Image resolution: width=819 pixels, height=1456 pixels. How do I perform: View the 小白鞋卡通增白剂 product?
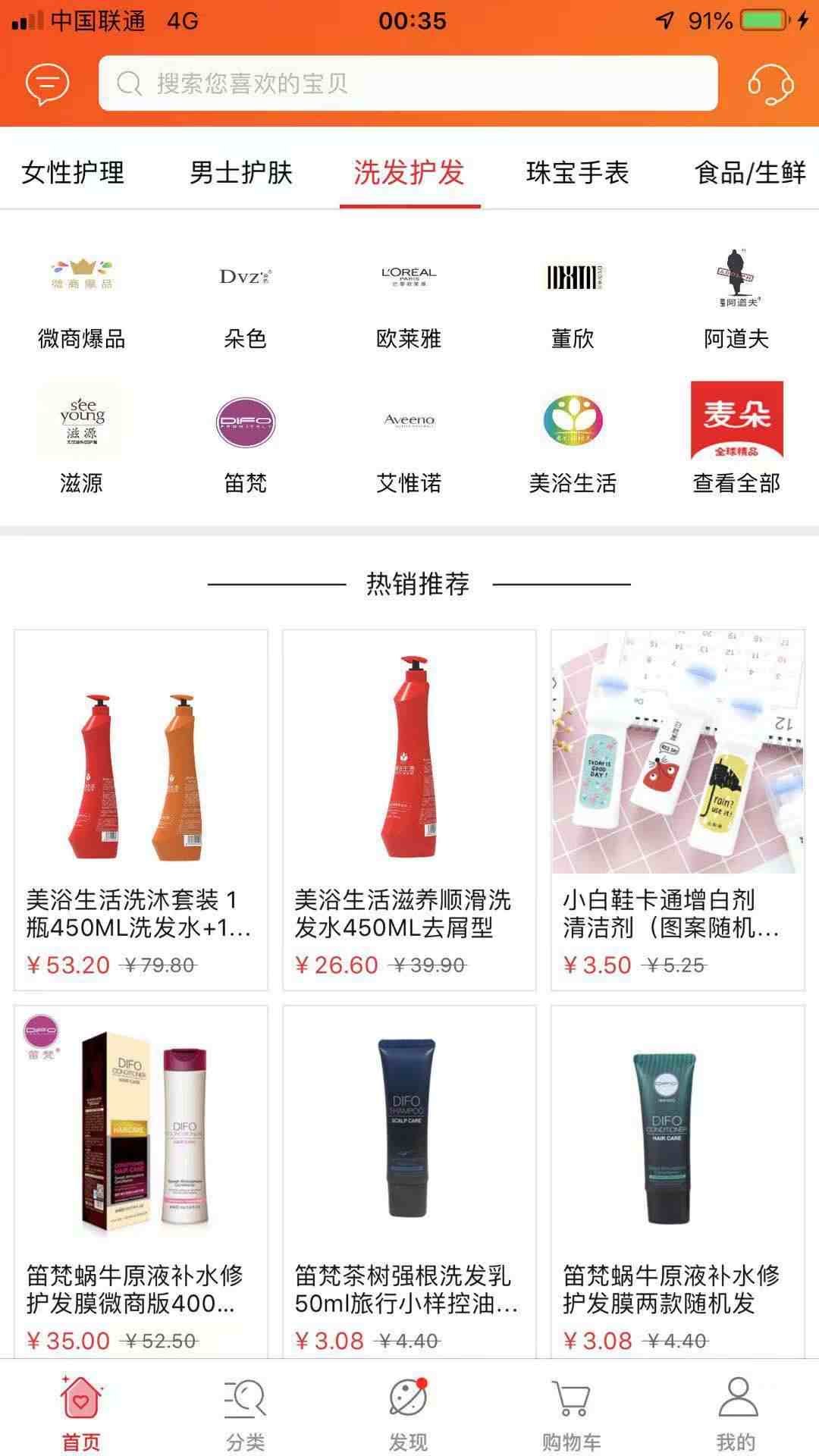677,809
